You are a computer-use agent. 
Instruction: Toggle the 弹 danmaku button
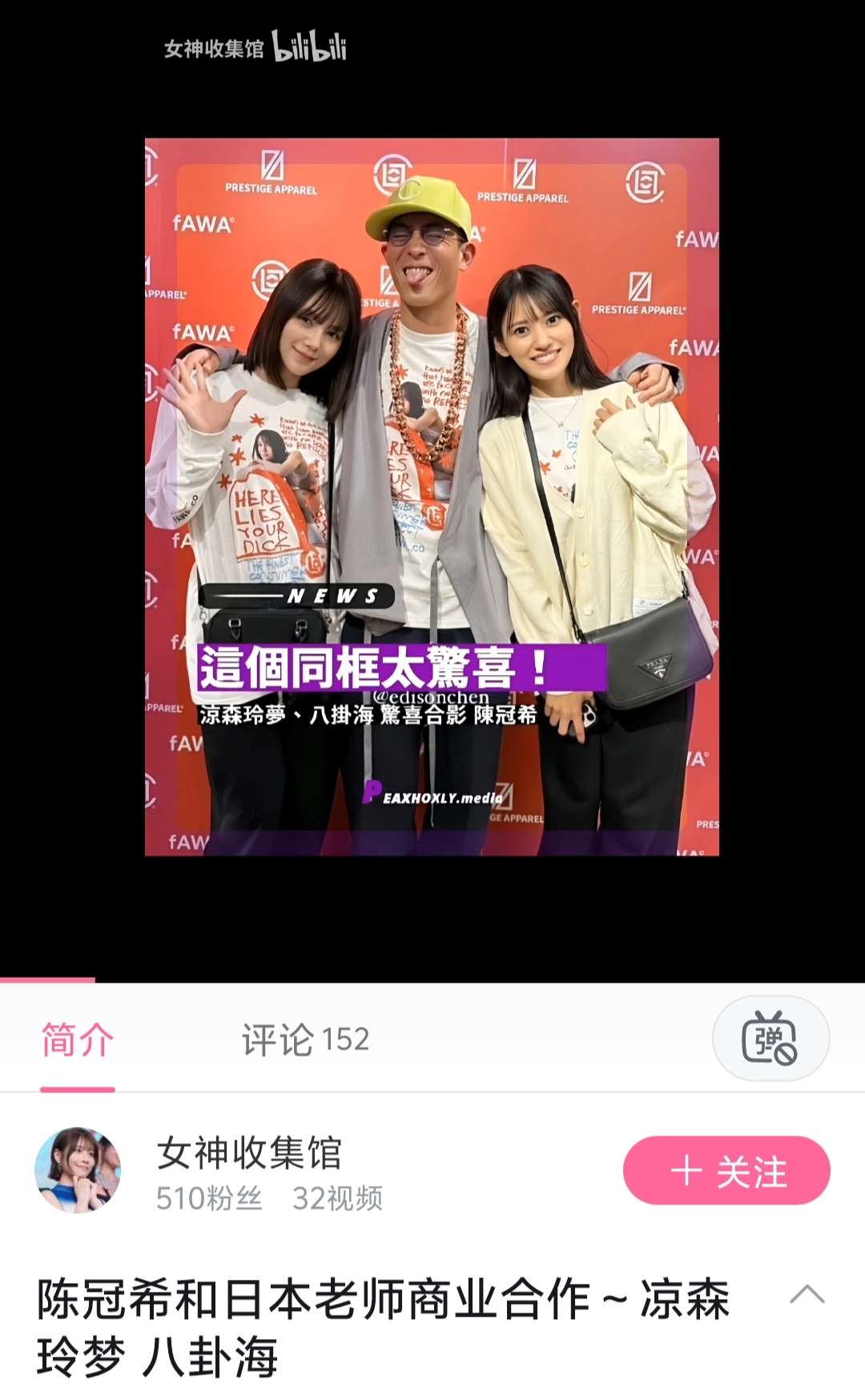770,1038
